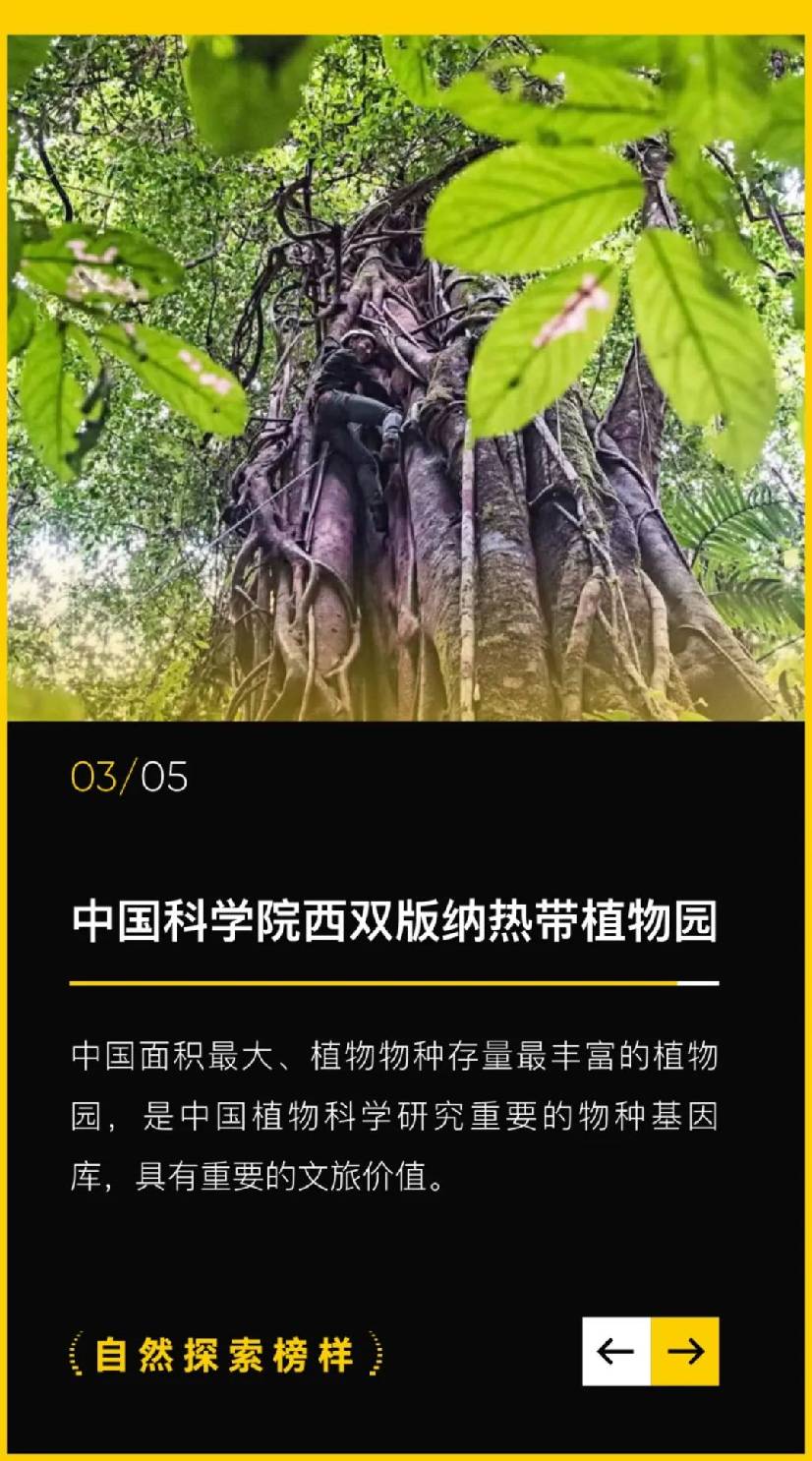Image resolution: width=812 pixels, height=1461 pixels.
Task: Go to the previous slide arrow
Action: tap(616, 1351)
